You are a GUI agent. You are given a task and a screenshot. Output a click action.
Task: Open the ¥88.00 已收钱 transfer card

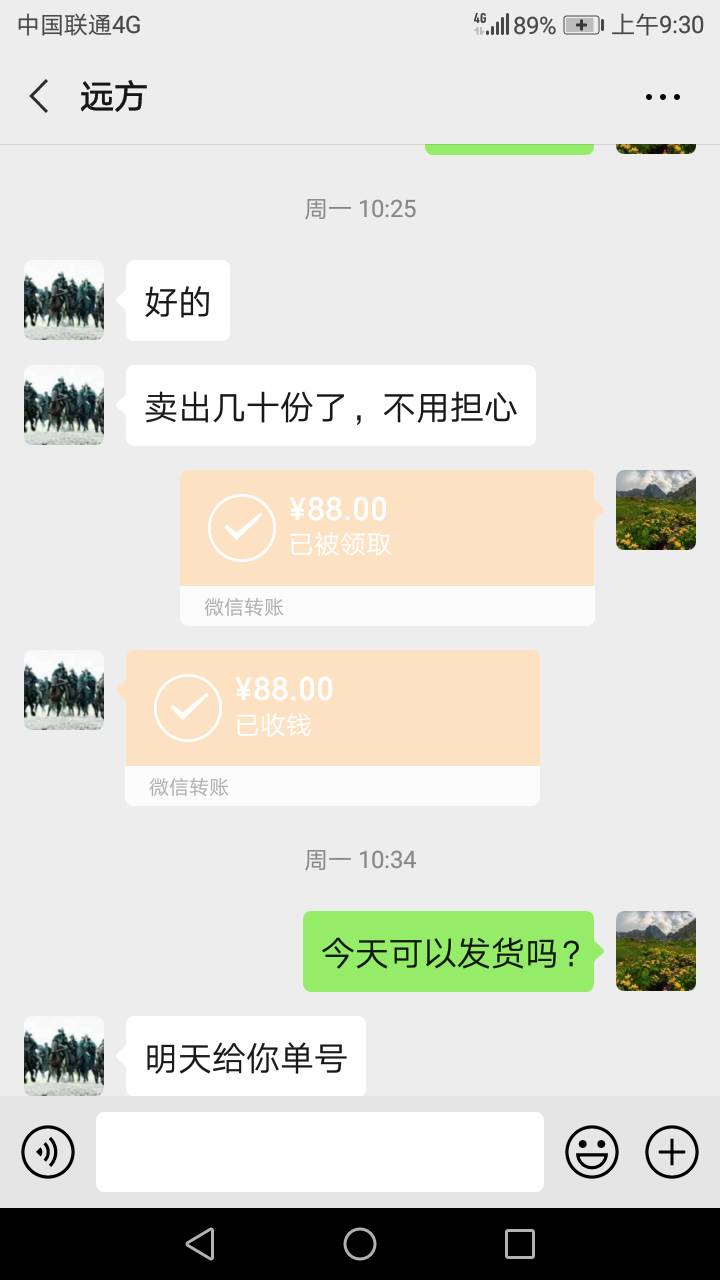332,726
